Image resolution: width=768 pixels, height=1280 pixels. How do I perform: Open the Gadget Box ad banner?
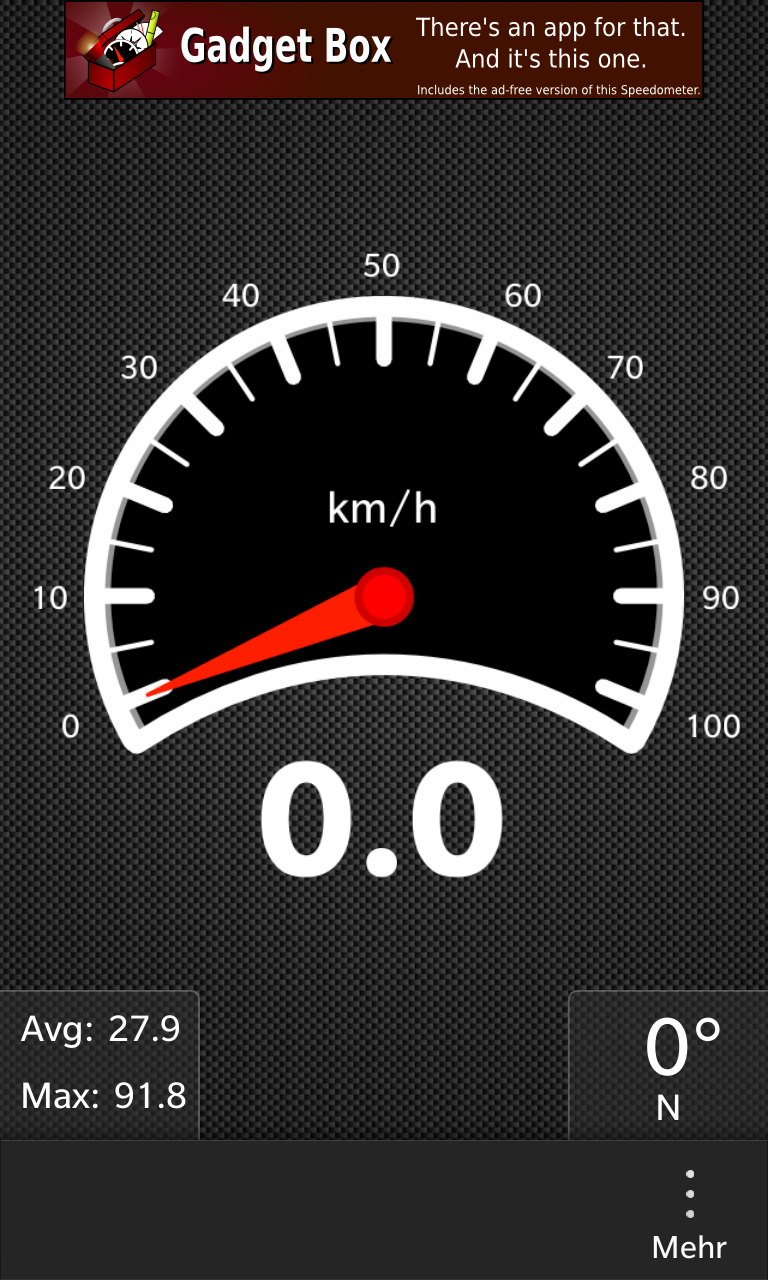pyautogui.click(x=384, y=50)
